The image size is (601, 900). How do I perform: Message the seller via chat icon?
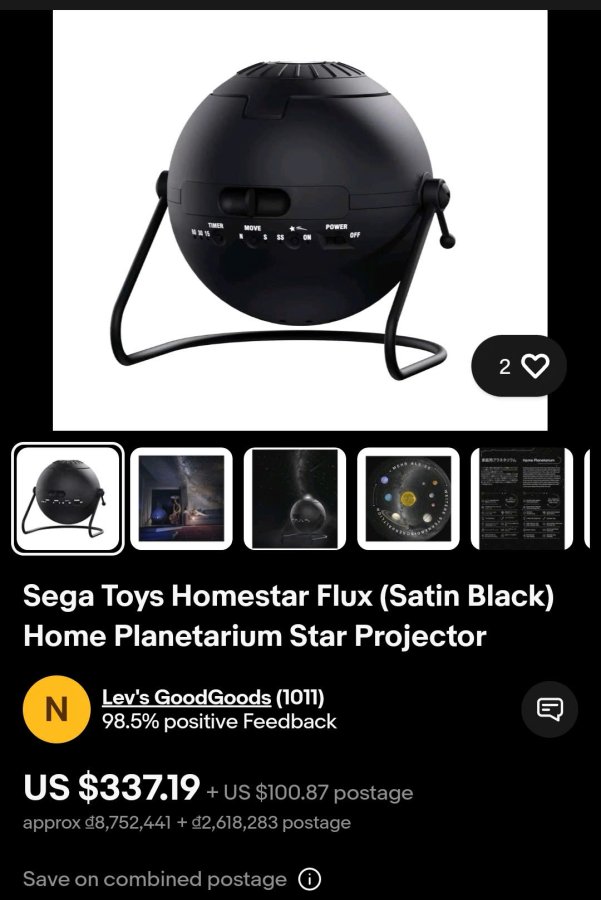[549, 709]
